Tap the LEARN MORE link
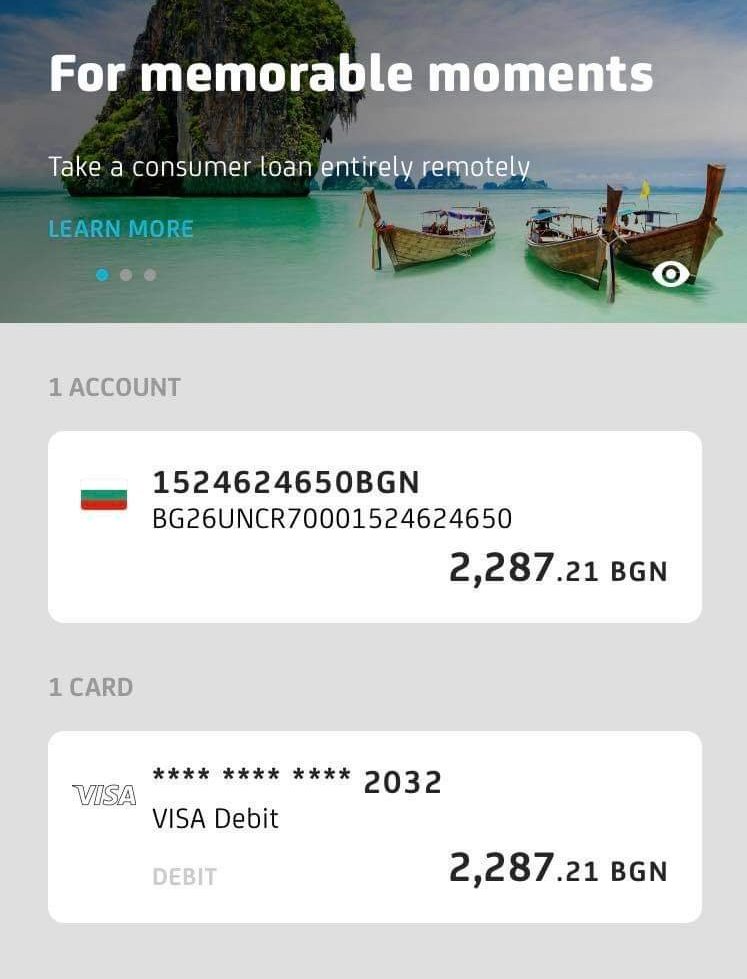The width and height of the screenshot is (747, 979). pyautogui.click(x=121, y=229)
